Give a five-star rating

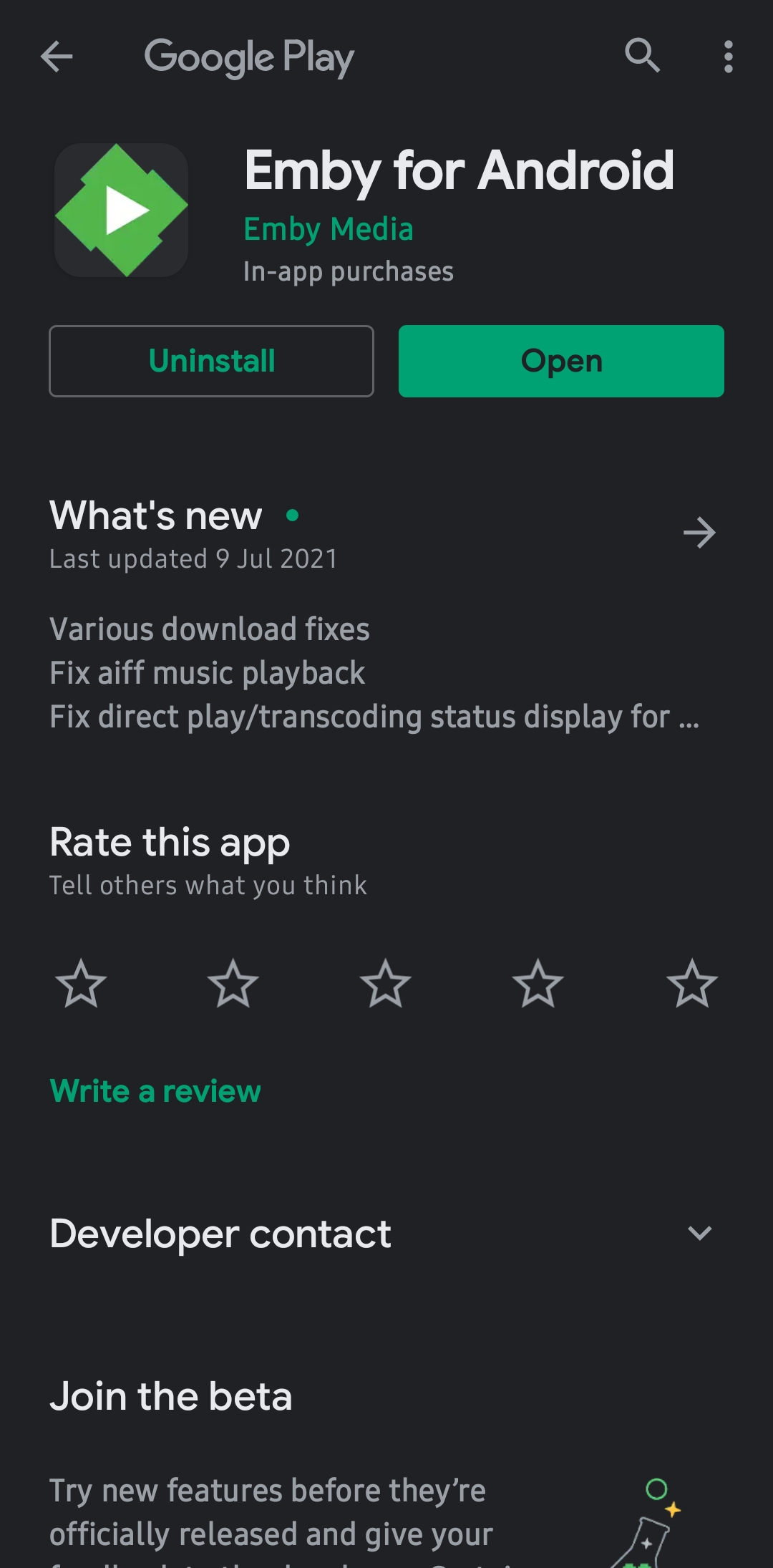tap(691, 984)
